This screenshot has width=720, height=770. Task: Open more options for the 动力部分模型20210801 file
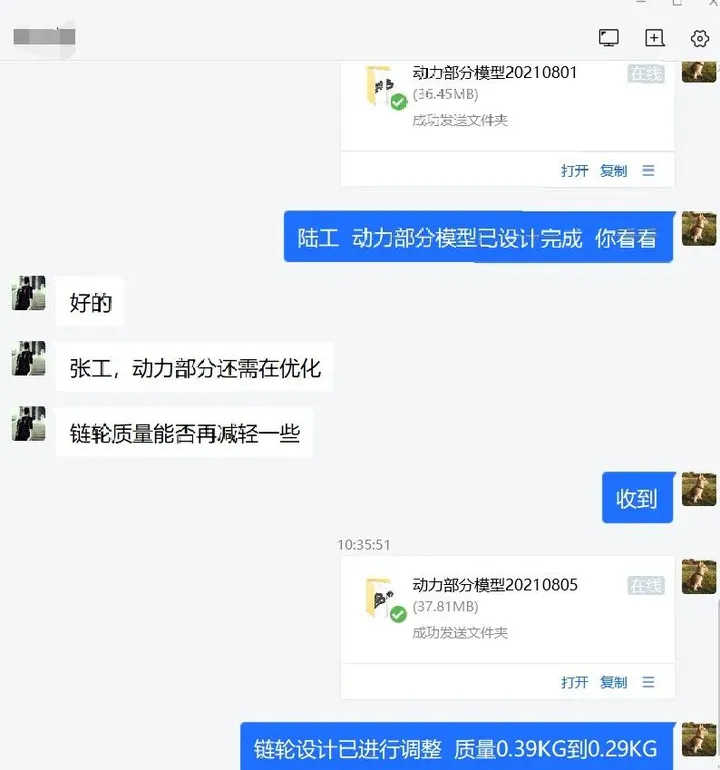(x=649, y=171)
